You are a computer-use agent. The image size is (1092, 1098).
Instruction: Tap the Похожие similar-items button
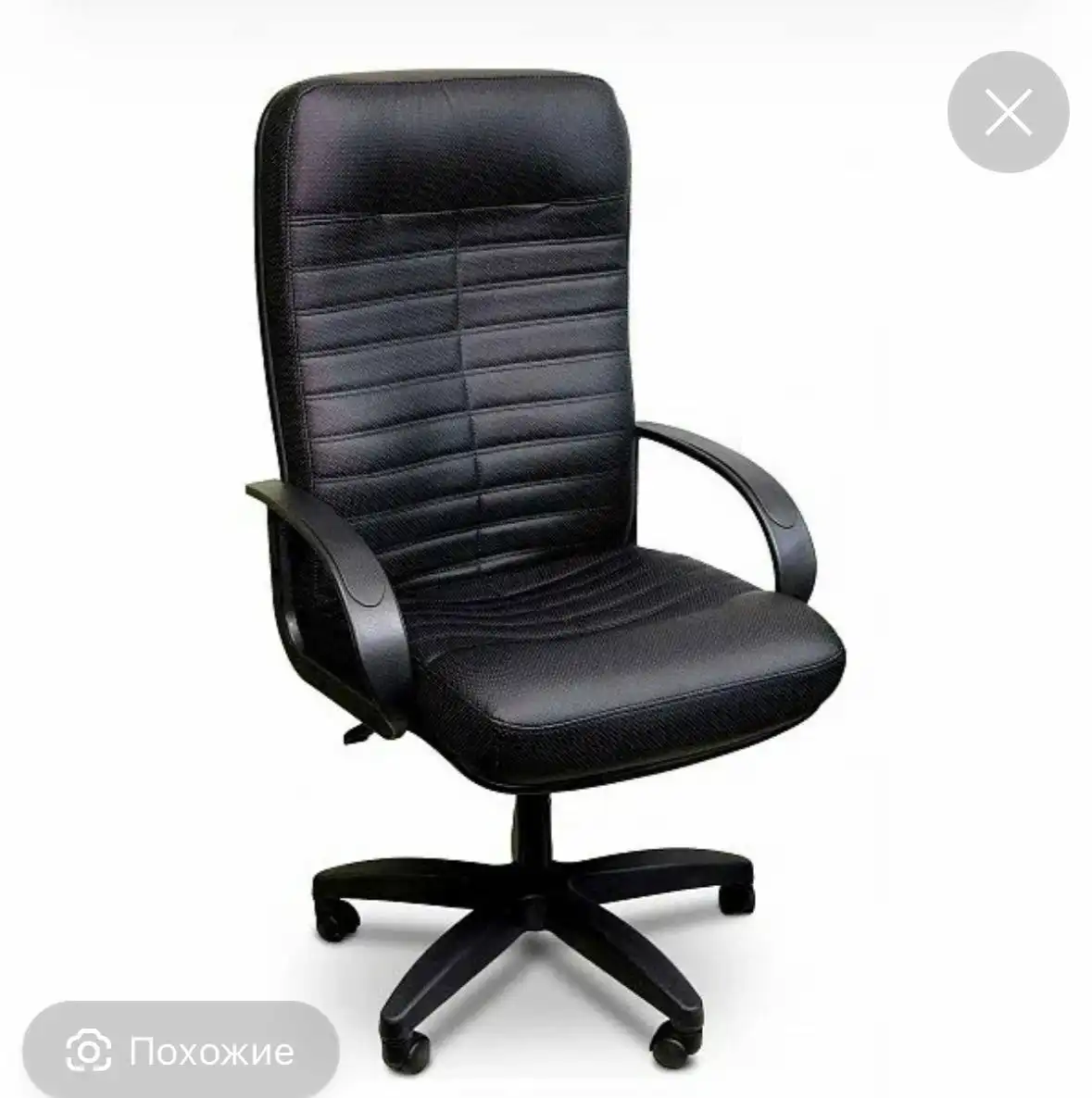click(182, 1052)
